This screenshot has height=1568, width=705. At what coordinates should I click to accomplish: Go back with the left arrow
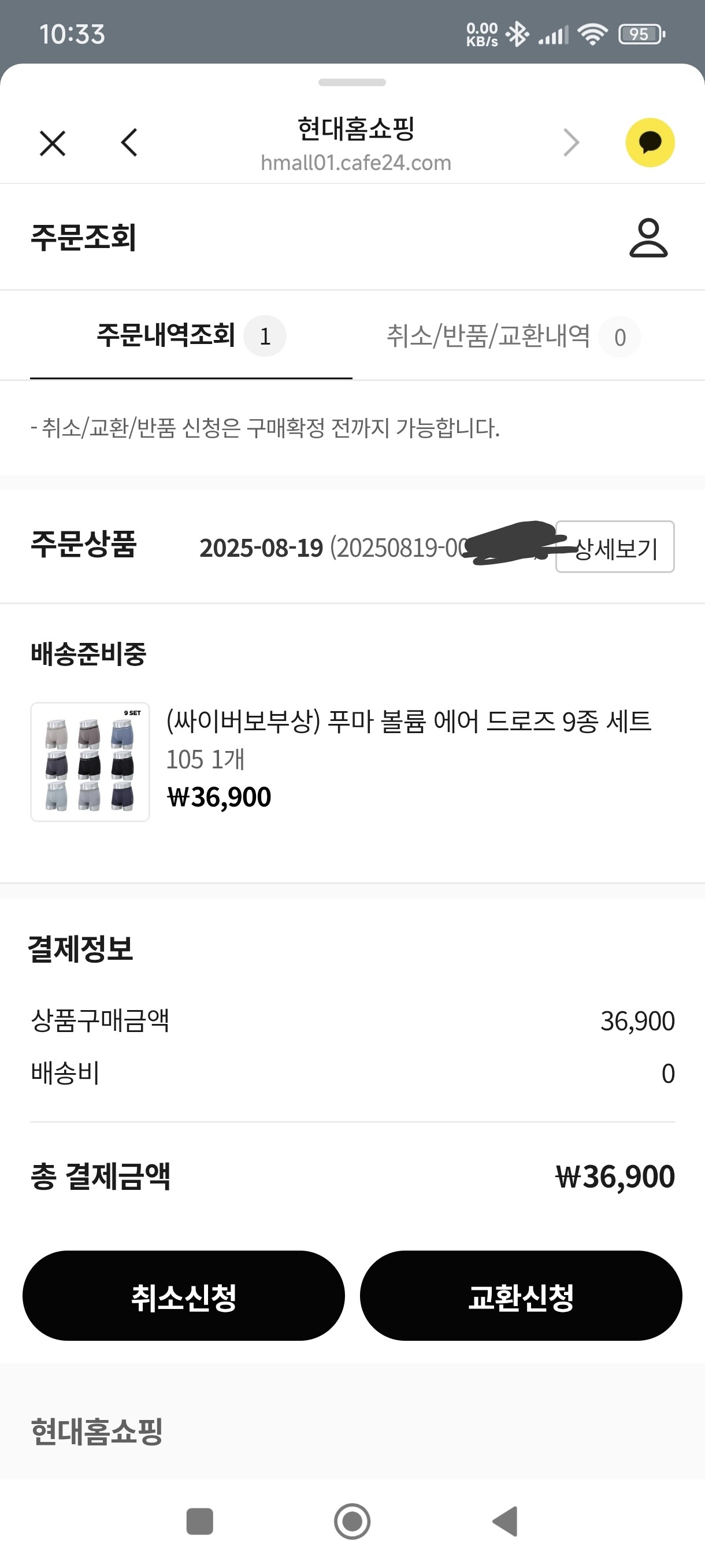click(129, 142)
